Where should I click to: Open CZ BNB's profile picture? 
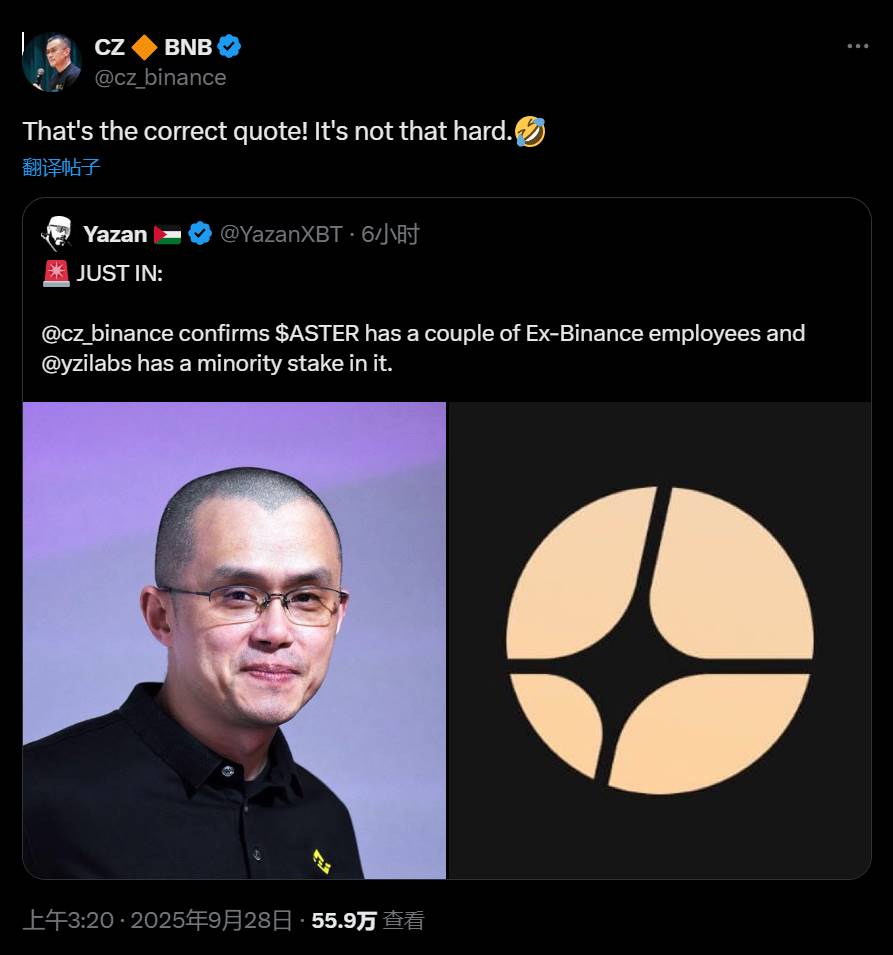coord(51,61)
